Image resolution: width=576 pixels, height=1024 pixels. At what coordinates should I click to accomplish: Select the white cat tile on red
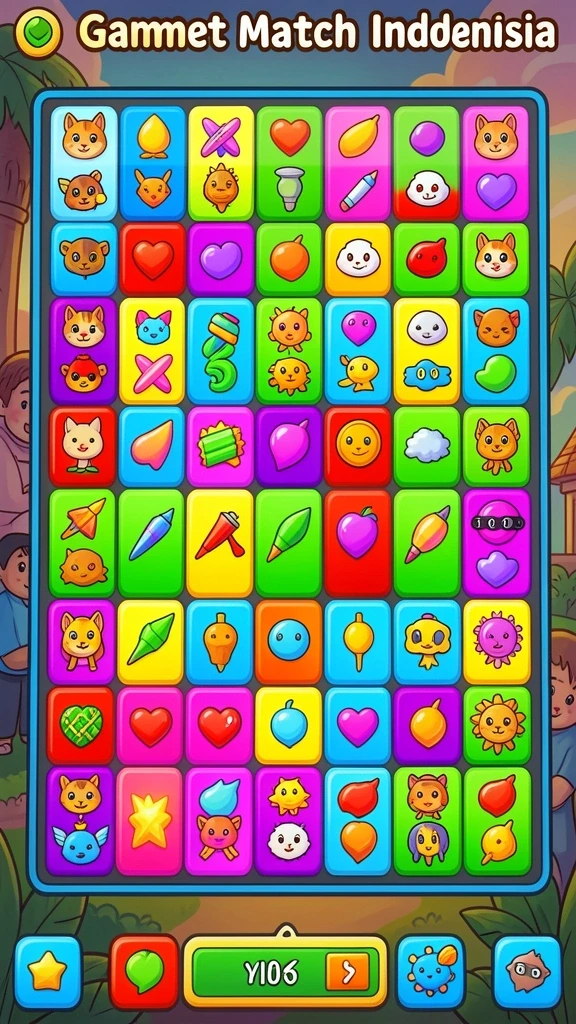point(82,447)
